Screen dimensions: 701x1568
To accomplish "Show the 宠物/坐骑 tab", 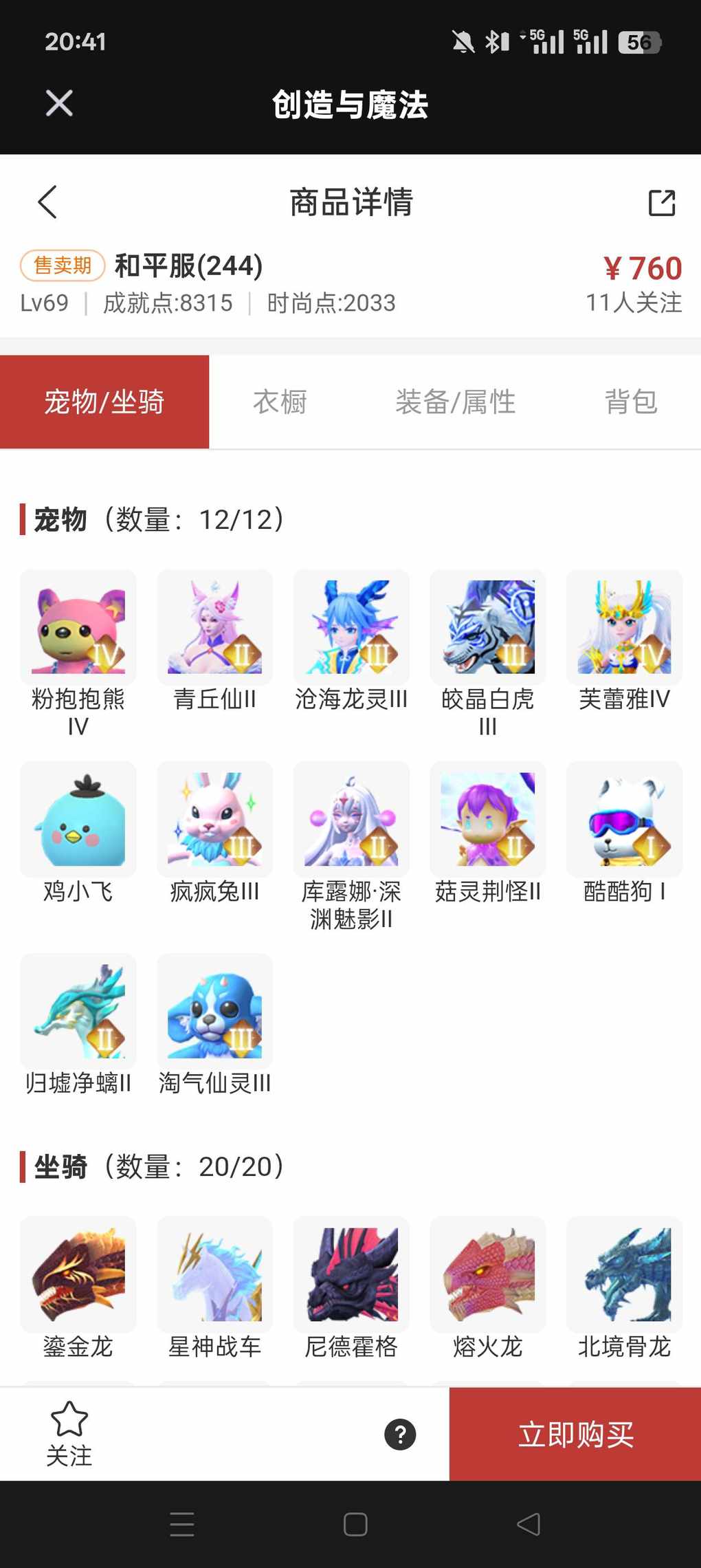I will click(104, 402).
